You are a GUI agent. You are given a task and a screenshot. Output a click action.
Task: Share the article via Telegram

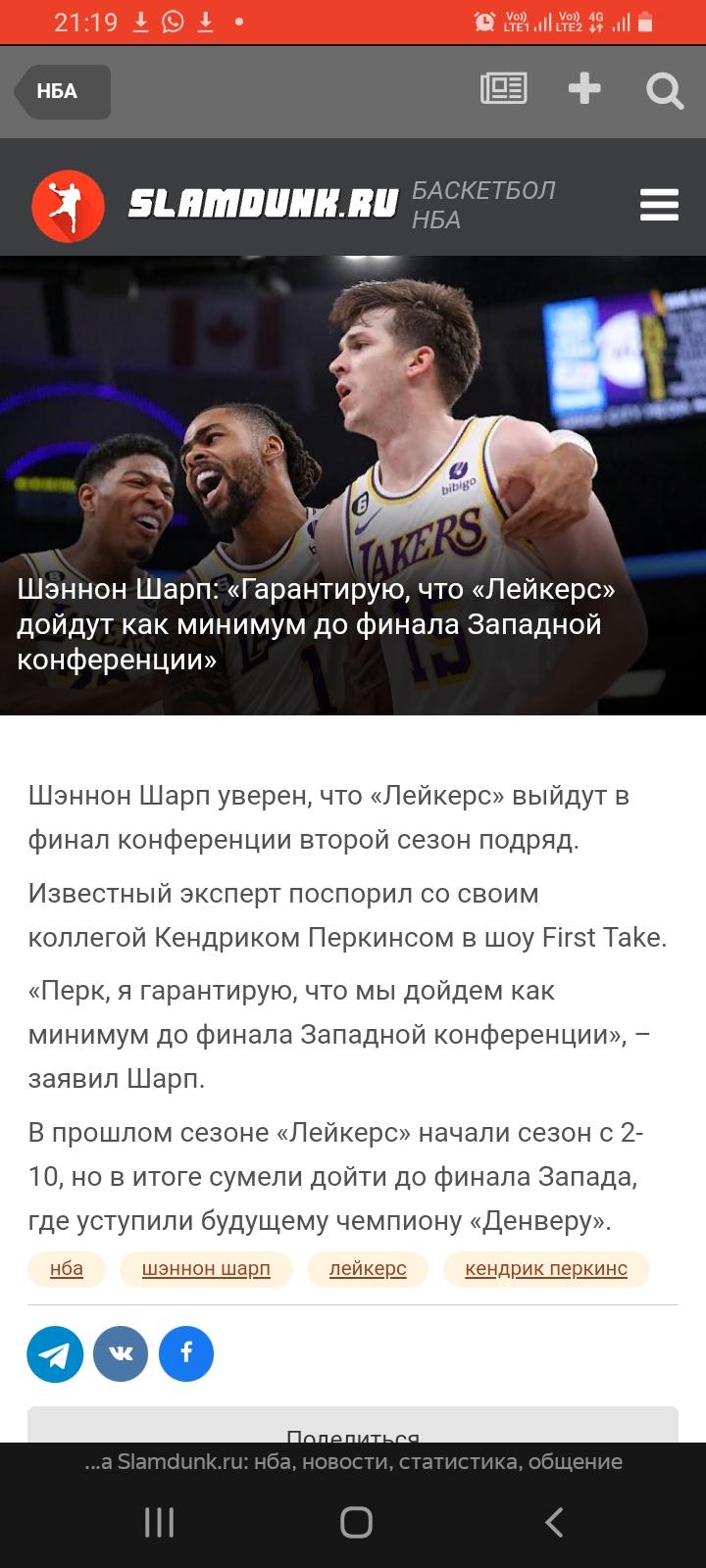[55, 1353]
